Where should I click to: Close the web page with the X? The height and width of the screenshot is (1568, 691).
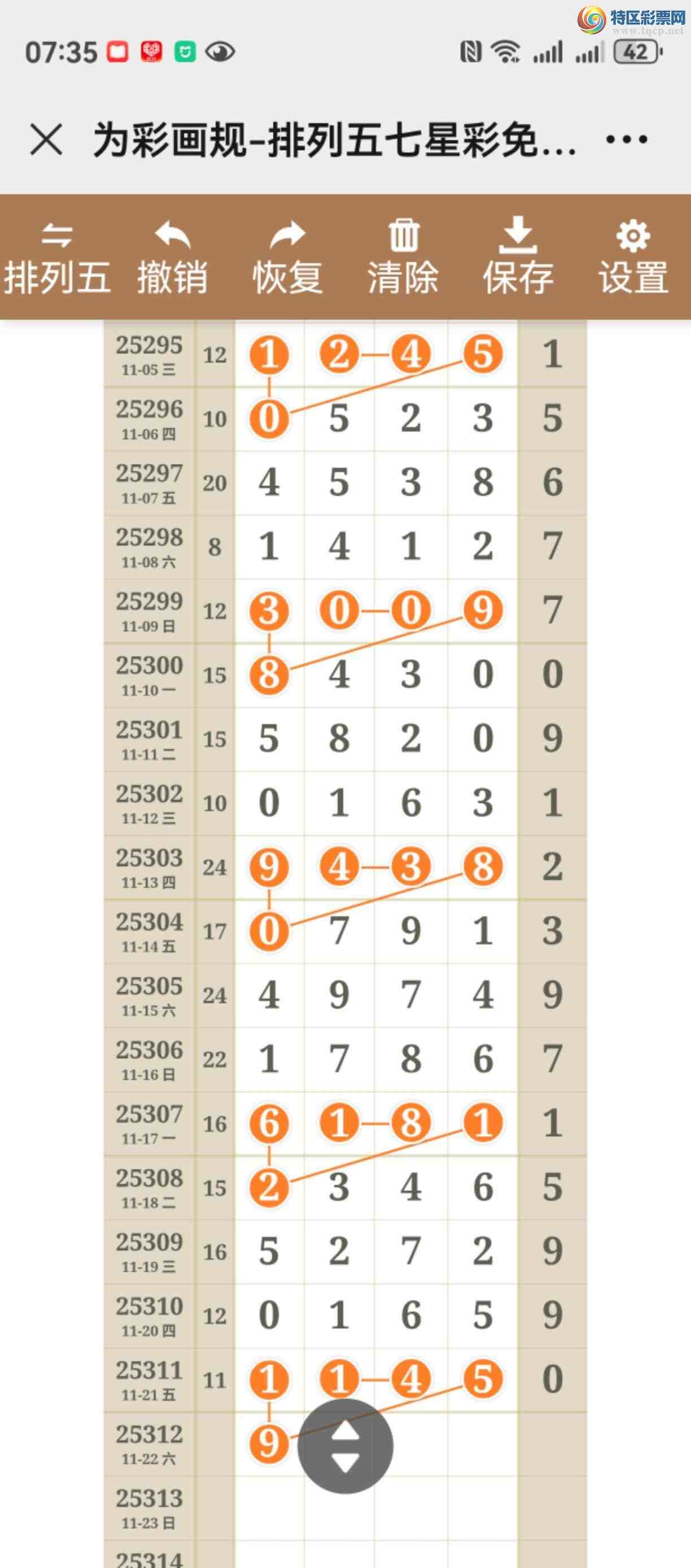tap(46, 140)
